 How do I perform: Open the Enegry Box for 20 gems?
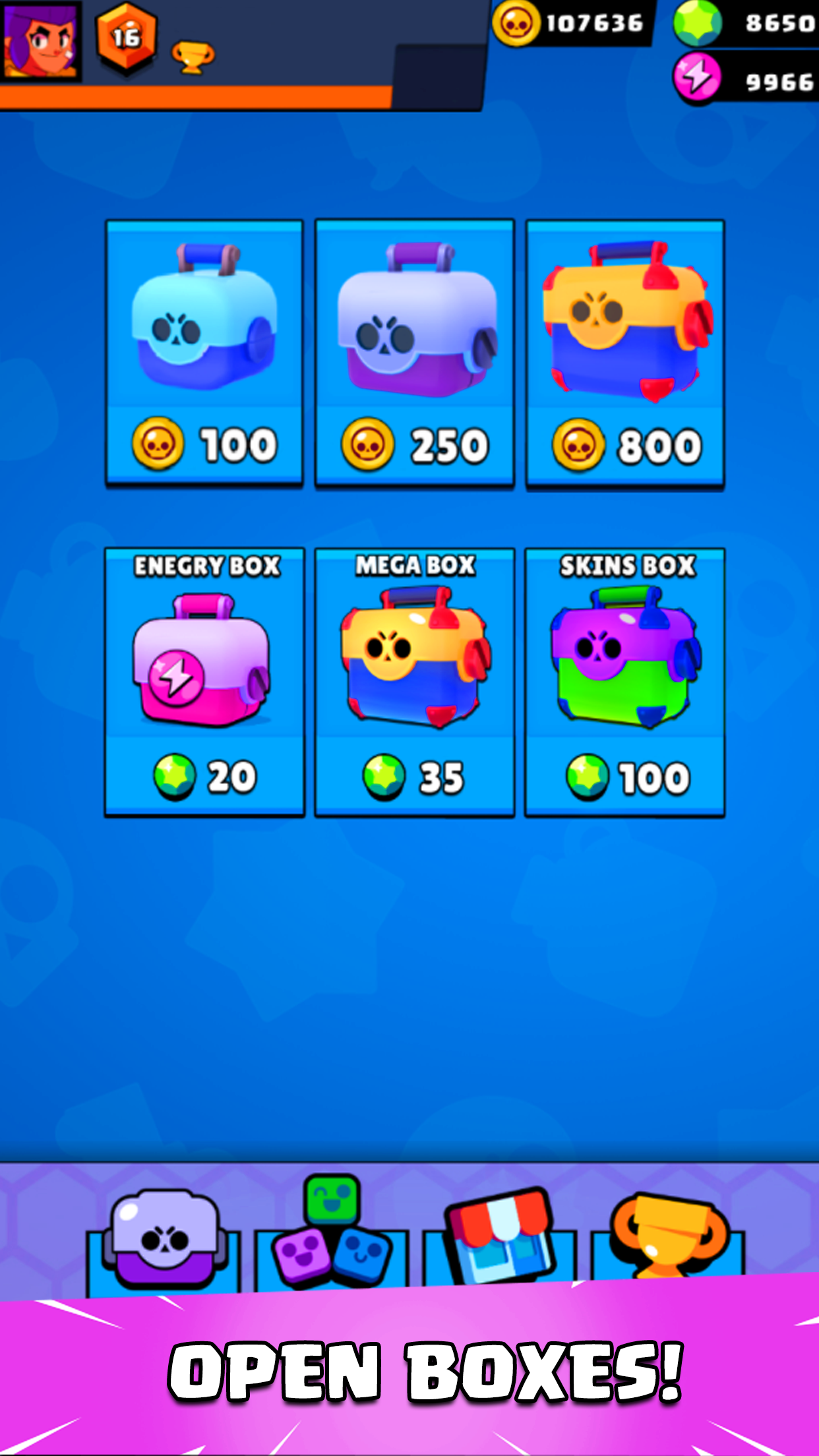[x=204, y=682]
